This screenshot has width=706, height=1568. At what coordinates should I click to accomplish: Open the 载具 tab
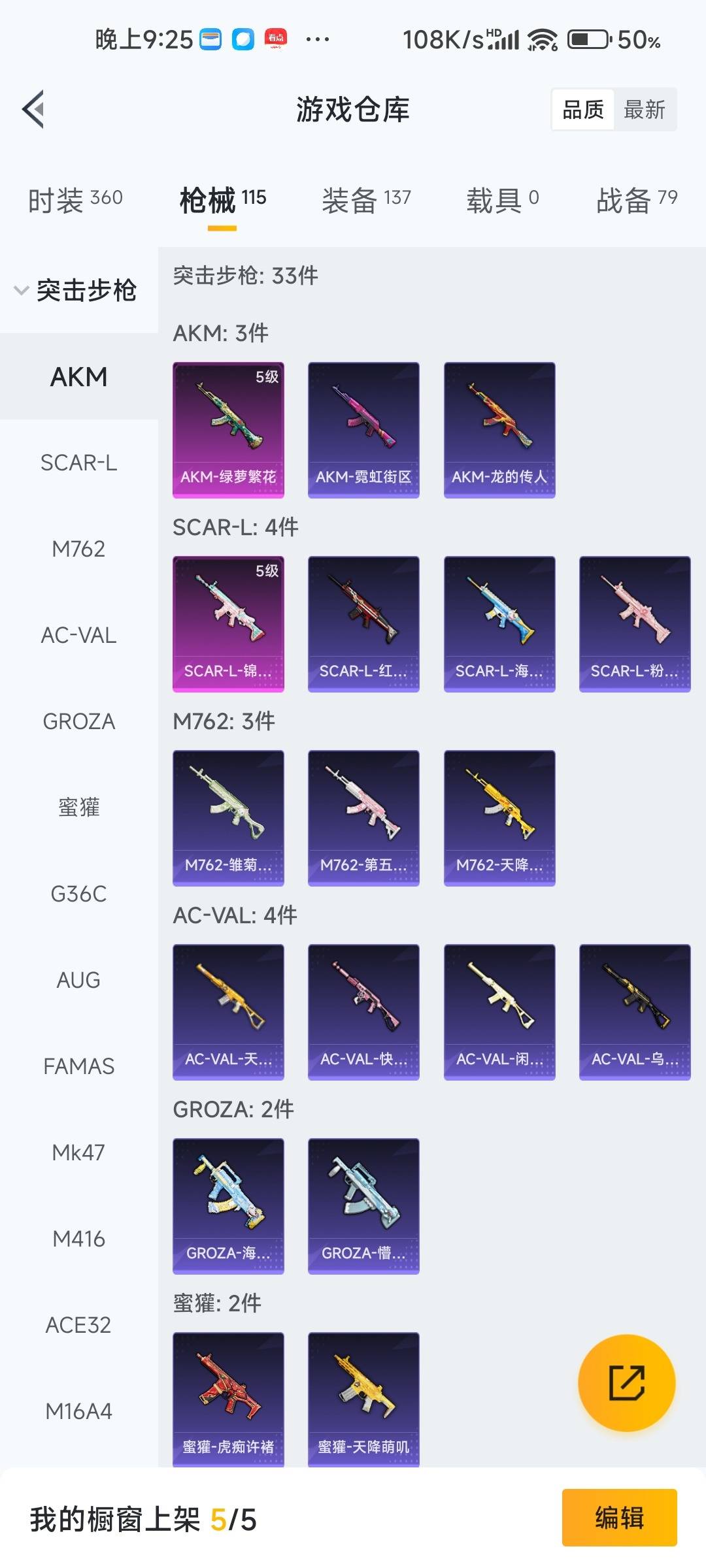[x=502, y=200]
